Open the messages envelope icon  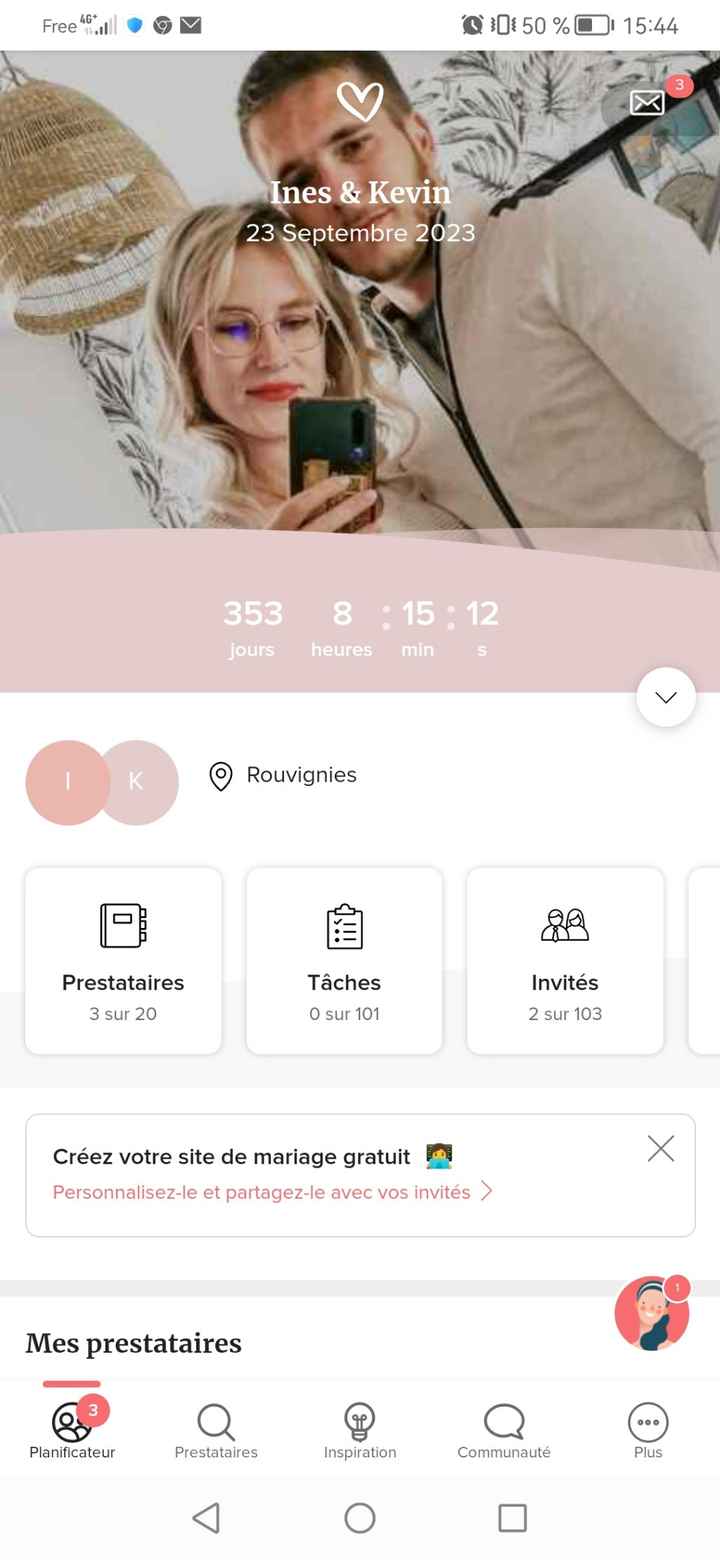tap(646, 101)
